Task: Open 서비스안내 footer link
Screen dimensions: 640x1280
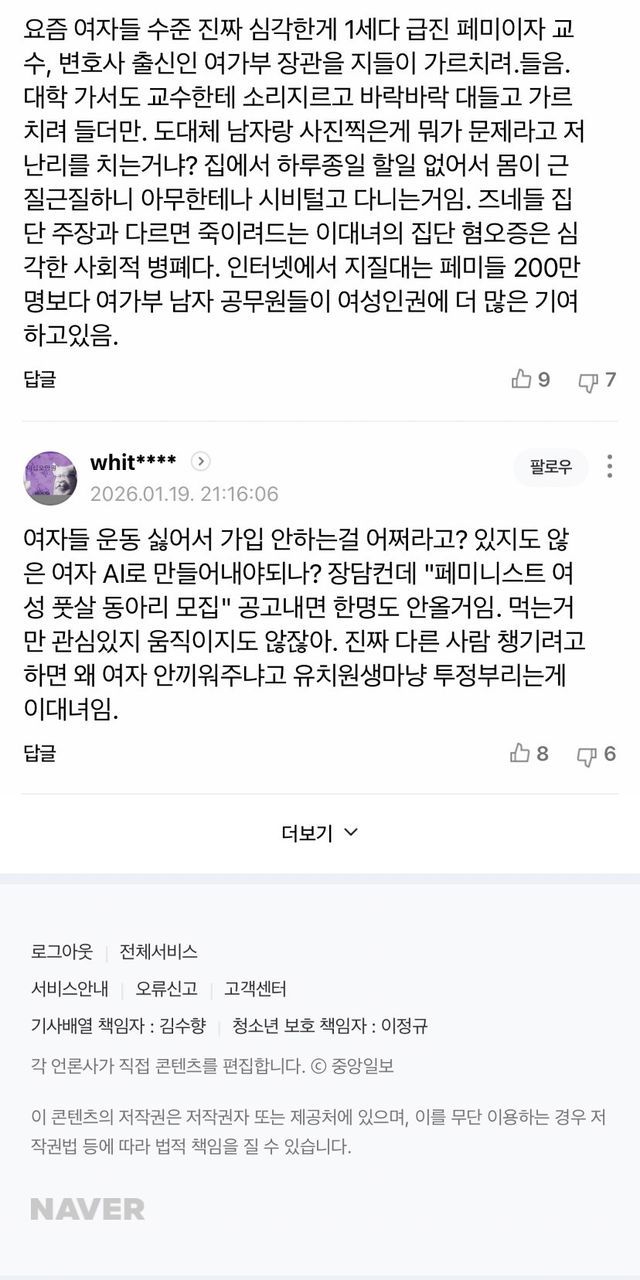Action: coord(70,989)
